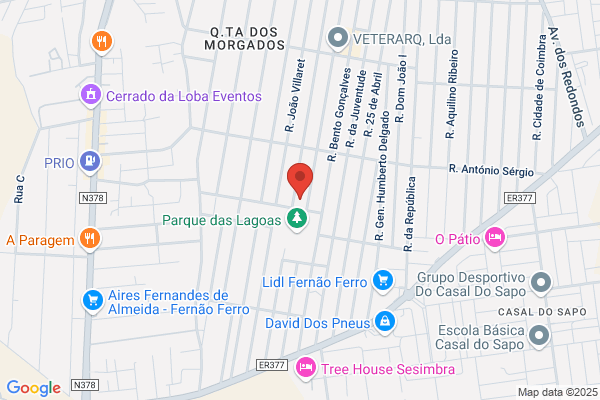The width and height of the screenshot is (600, 400).
Task: Open Parque das Lagoas park marker
Action: coord(297,219)
